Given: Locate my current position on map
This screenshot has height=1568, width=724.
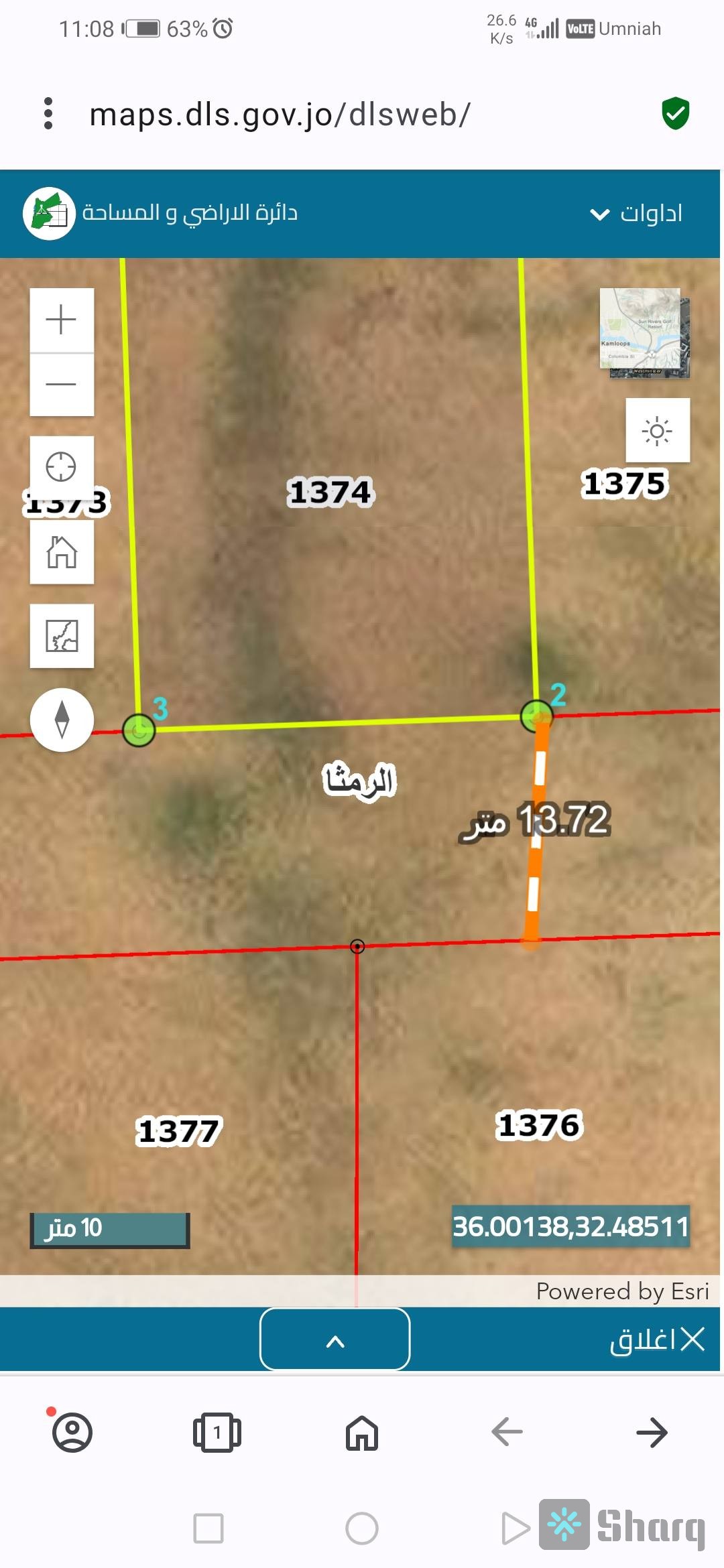Looking at the screenshot, I should pos(61,466).
